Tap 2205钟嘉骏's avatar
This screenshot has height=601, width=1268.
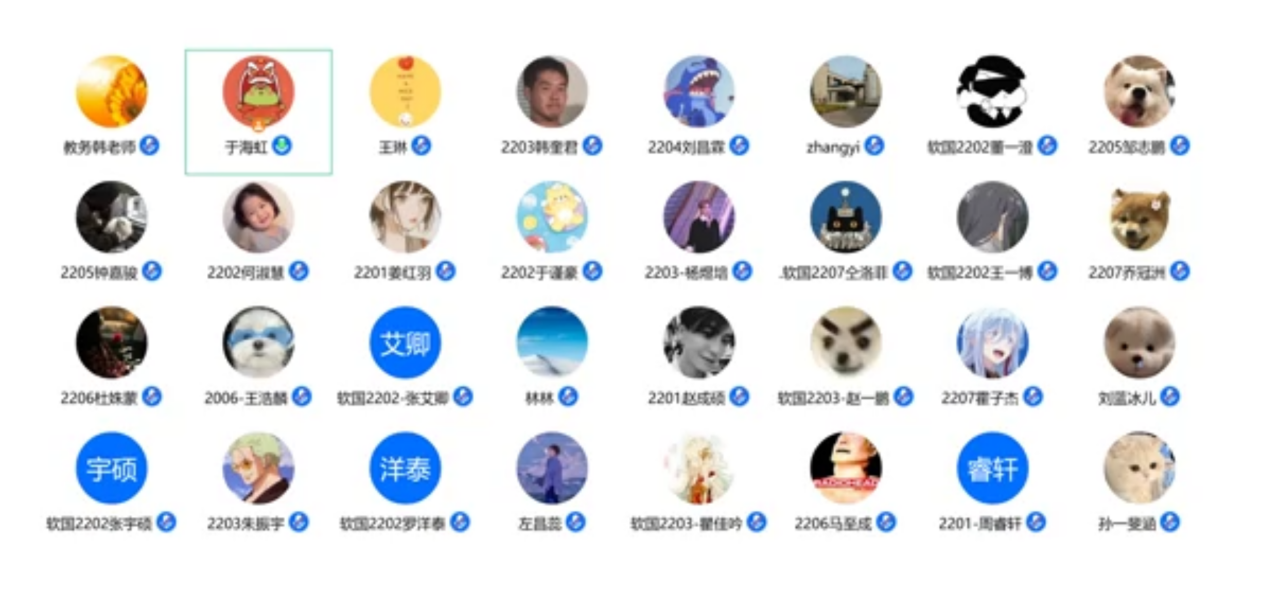(x=111, y=217)
